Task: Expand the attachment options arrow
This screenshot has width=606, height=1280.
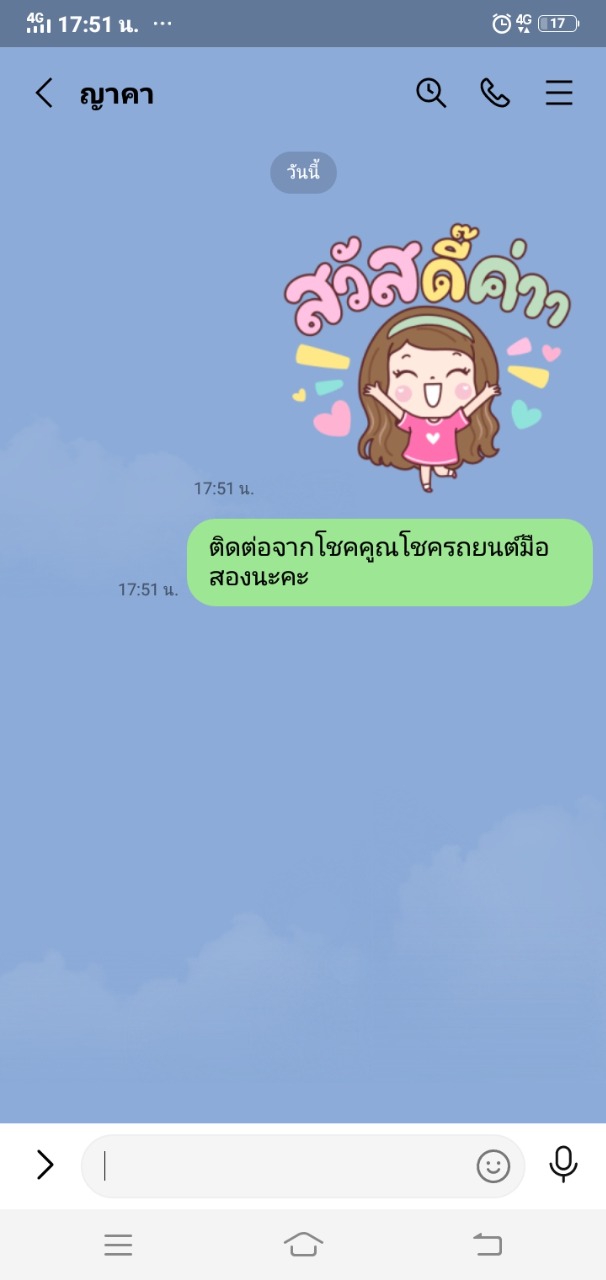Action: click(44, 1165)
